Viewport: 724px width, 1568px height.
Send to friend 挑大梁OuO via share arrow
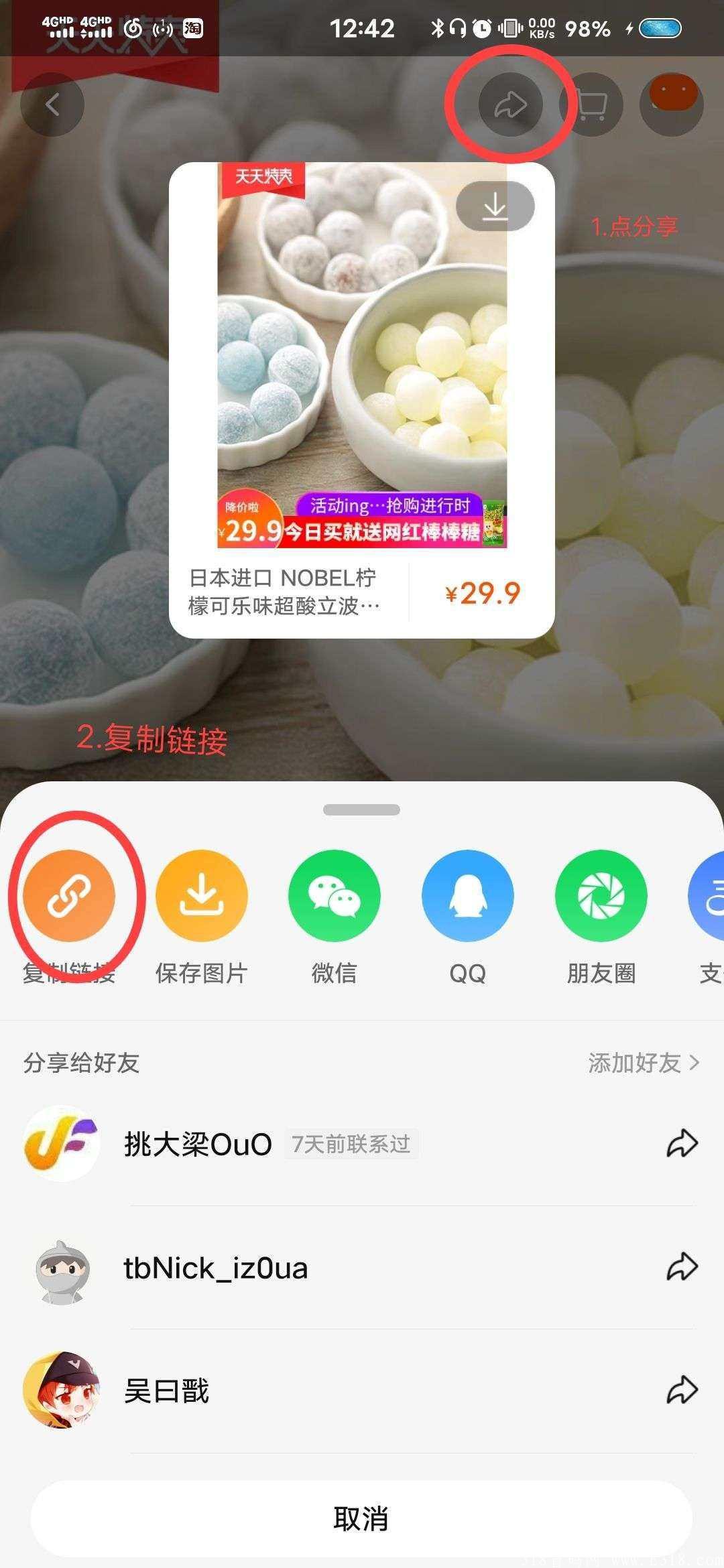click(x=682, y=1144)
